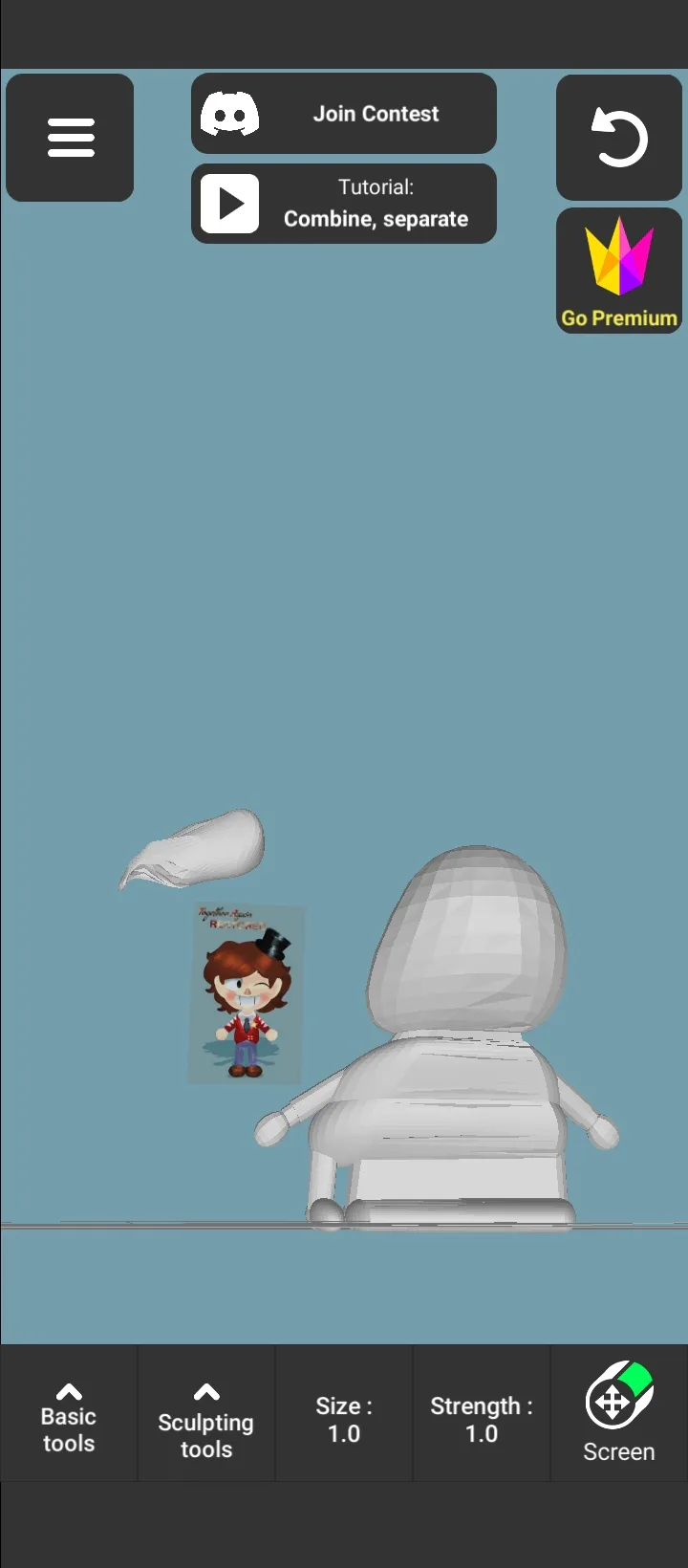Play the Combine, separate tutorial
The height and width of the screenshot is (1568, 688).
click(344, 204)
